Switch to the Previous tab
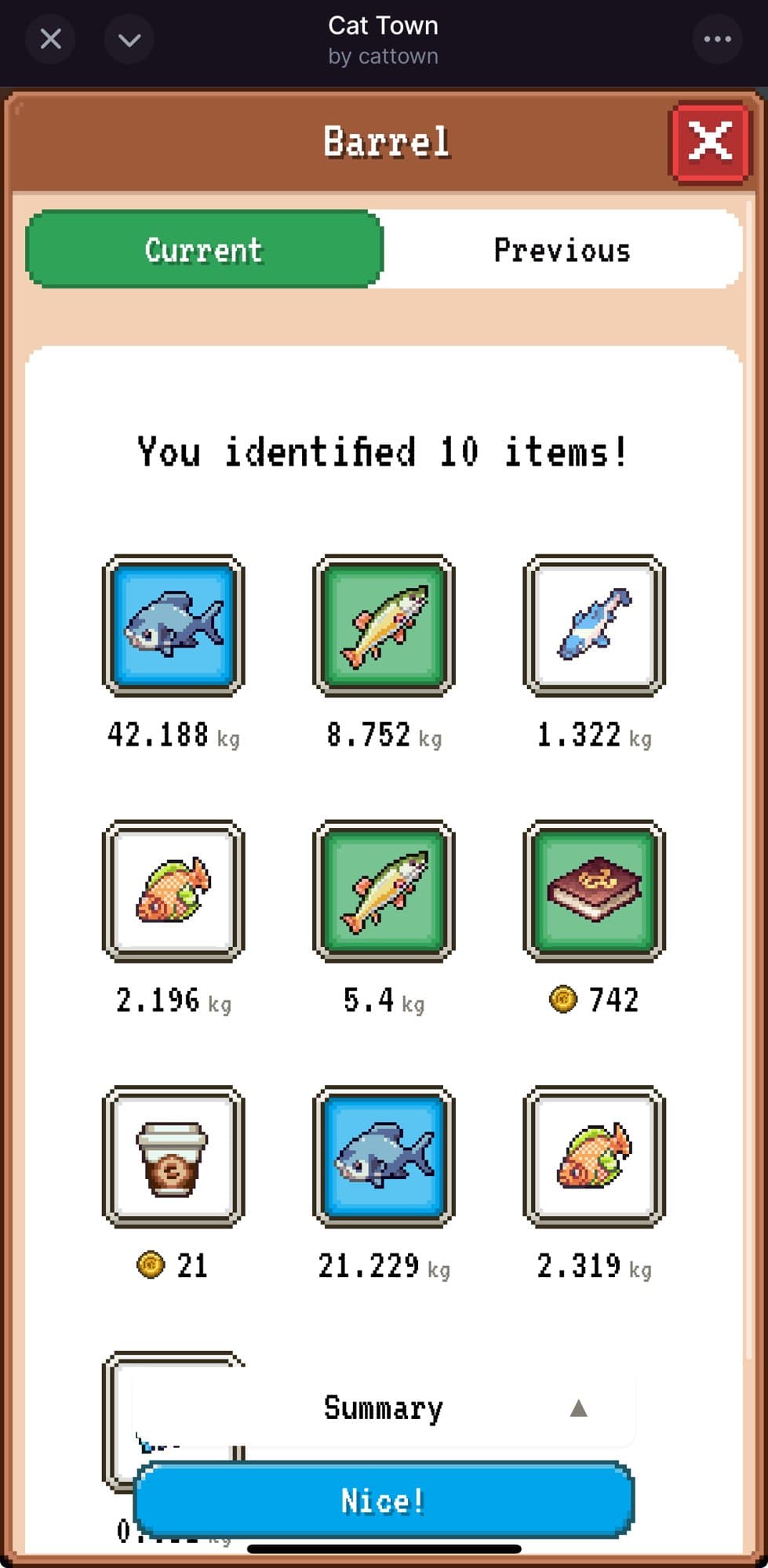The image size is (768, 1568). (562, 250)
